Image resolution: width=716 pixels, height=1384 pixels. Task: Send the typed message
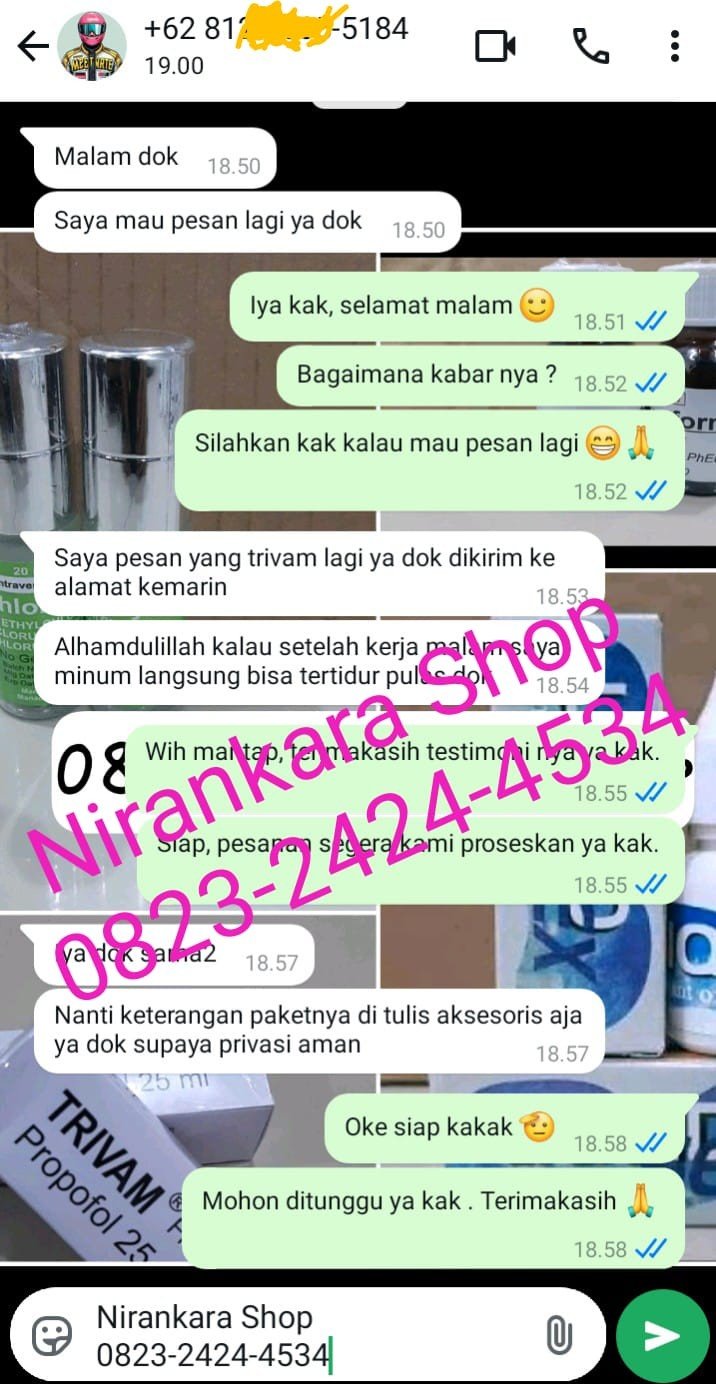[662, 1335]
